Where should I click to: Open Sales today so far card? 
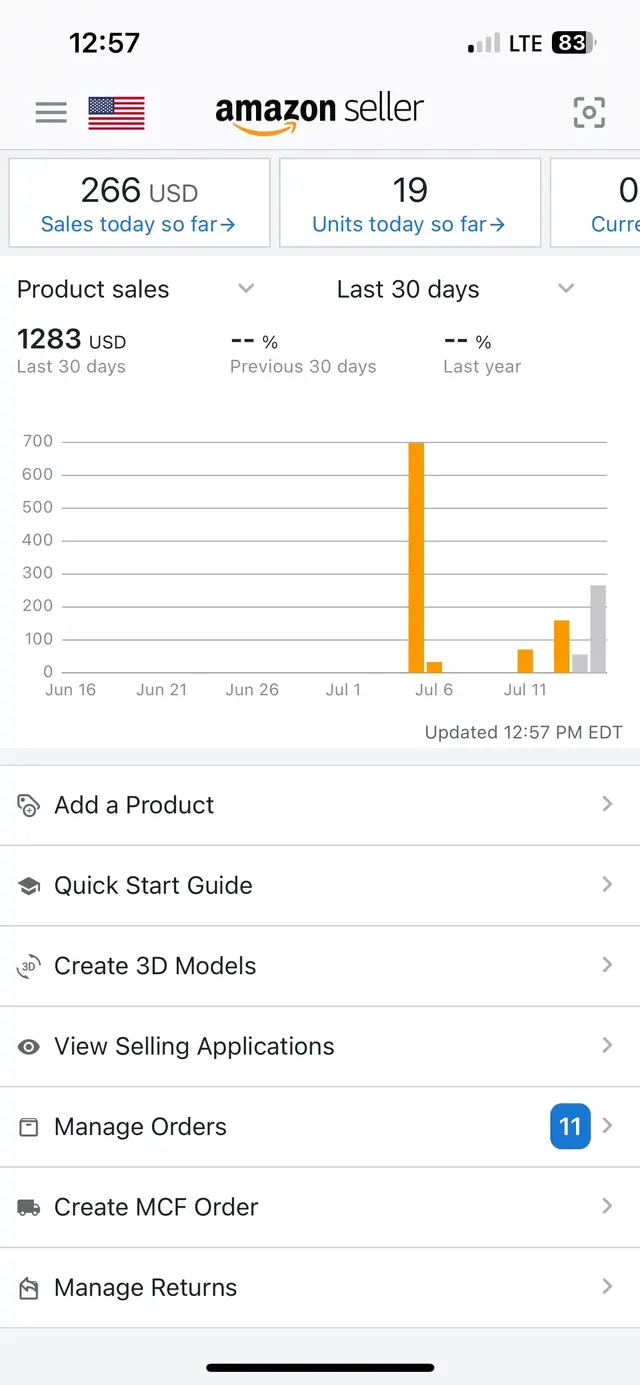139,203
